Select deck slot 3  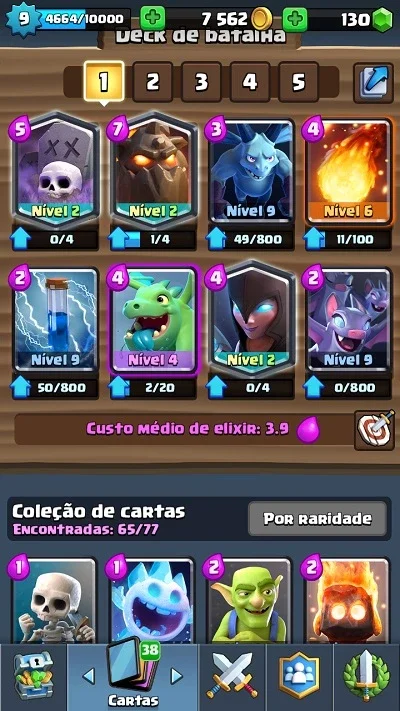[201, 82]
